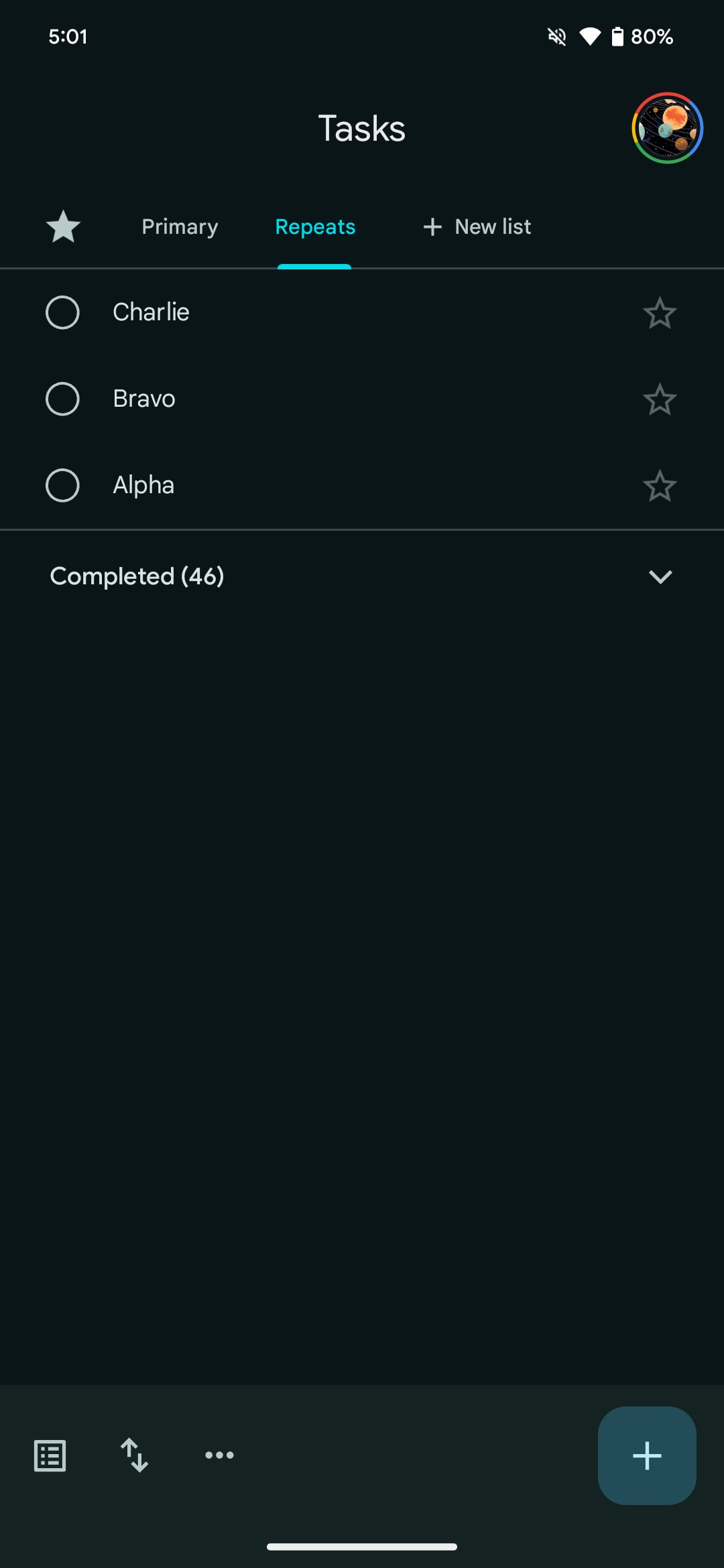Star the Bravo task
This screenshot has height=1568, width=724.
coord(660,399)
